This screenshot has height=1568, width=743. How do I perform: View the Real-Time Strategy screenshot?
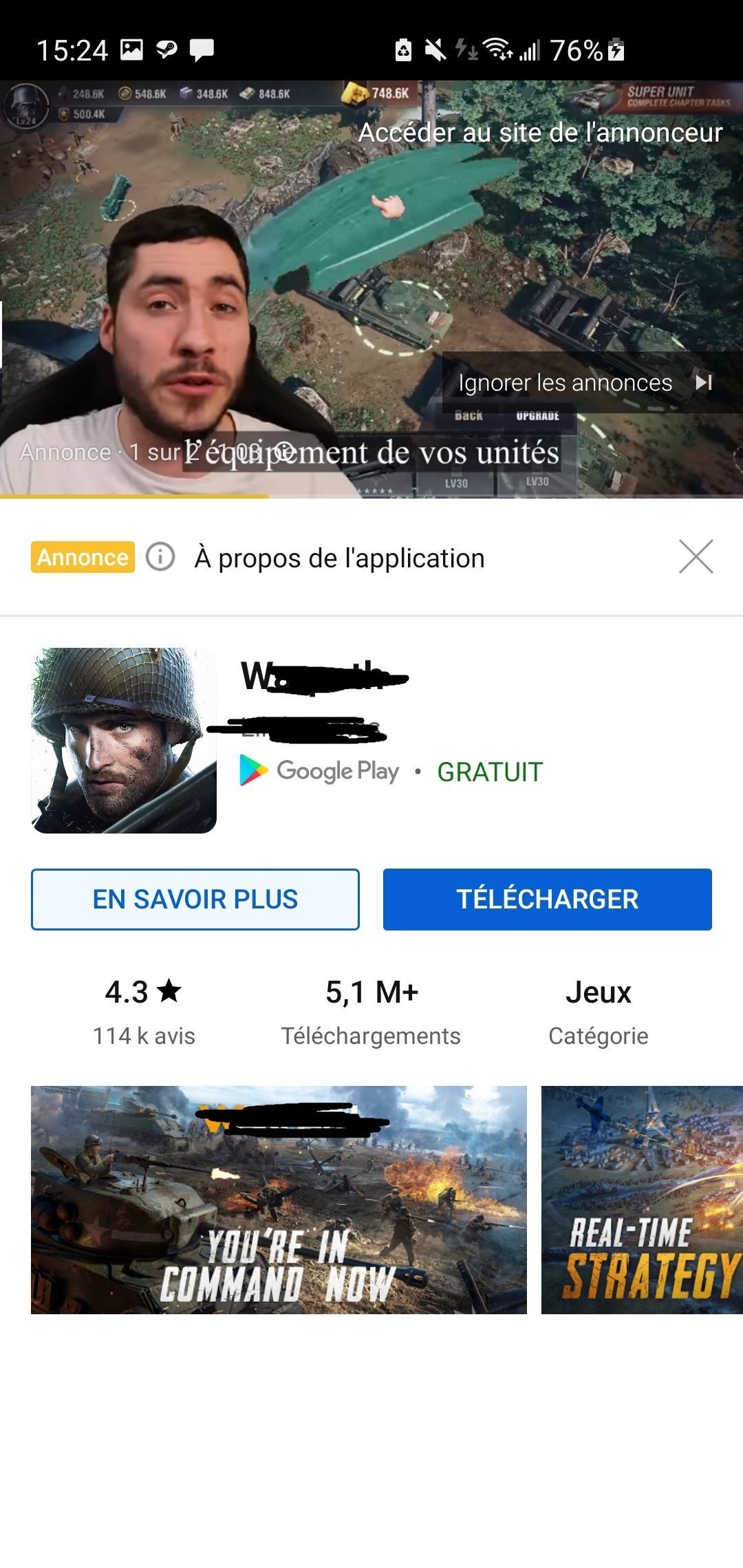tap(642, 1200)
